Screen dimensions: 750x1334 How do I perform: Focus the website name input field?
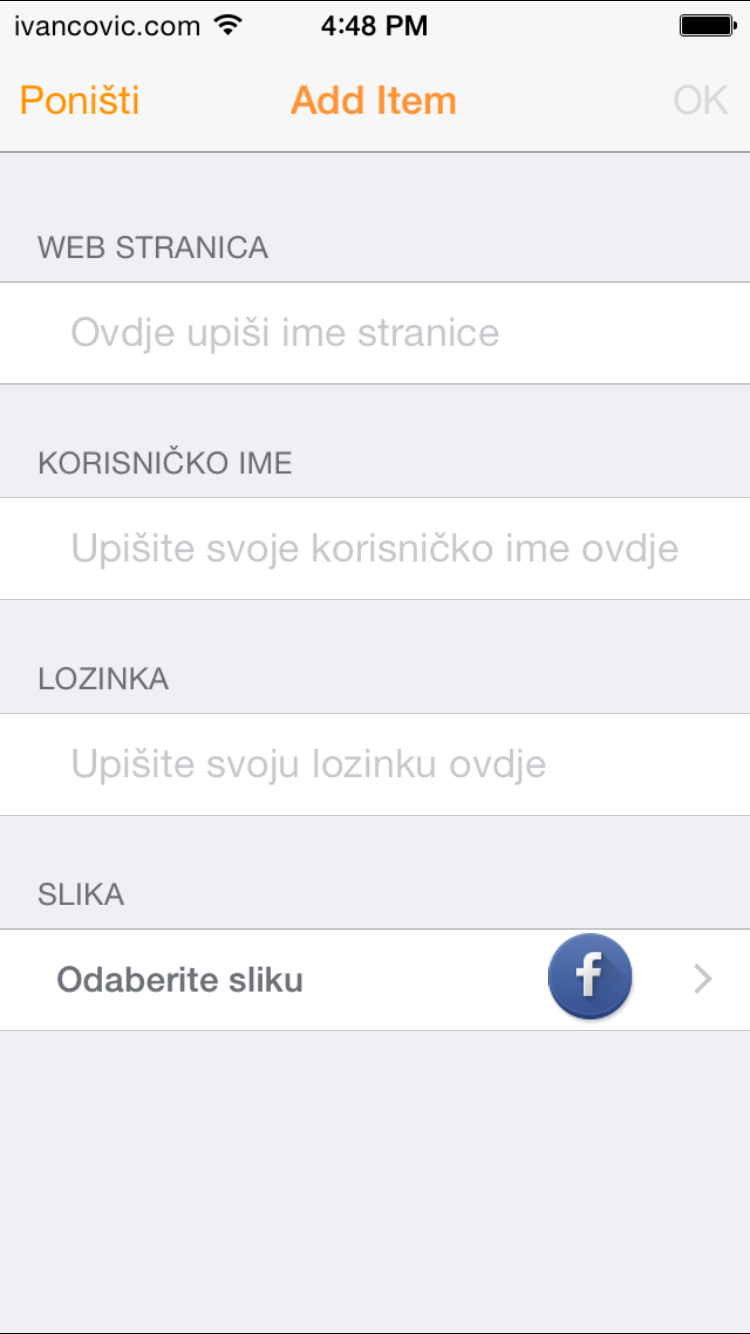pyautogui.click(x=375, y=333)
